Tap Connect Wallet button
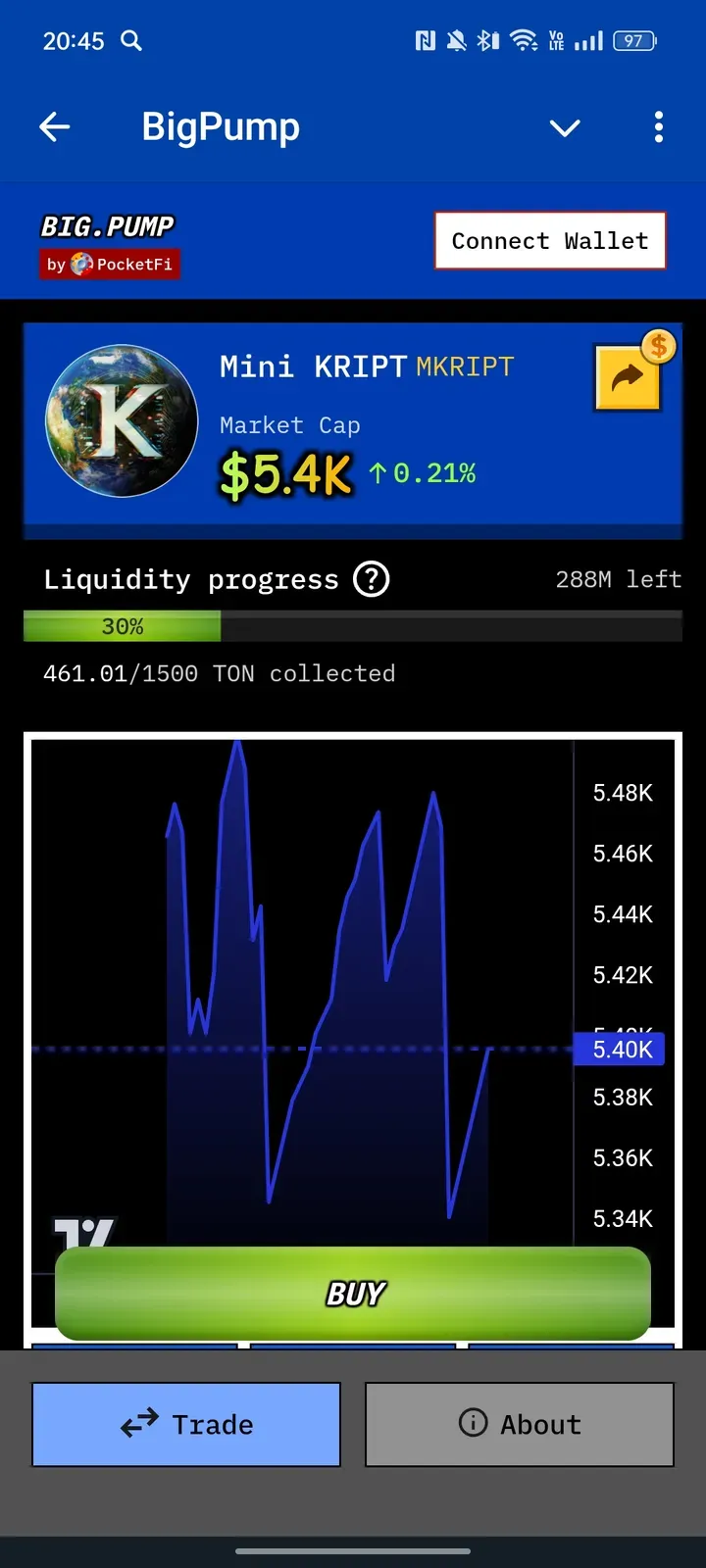 pos(550,240)
